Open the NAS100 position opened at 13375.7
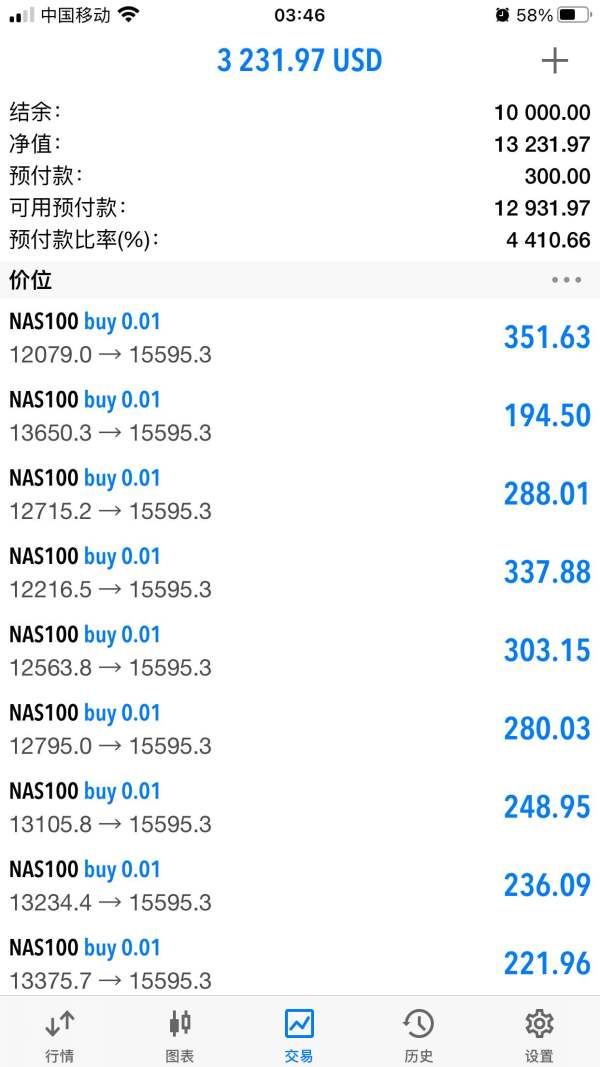 300,963
